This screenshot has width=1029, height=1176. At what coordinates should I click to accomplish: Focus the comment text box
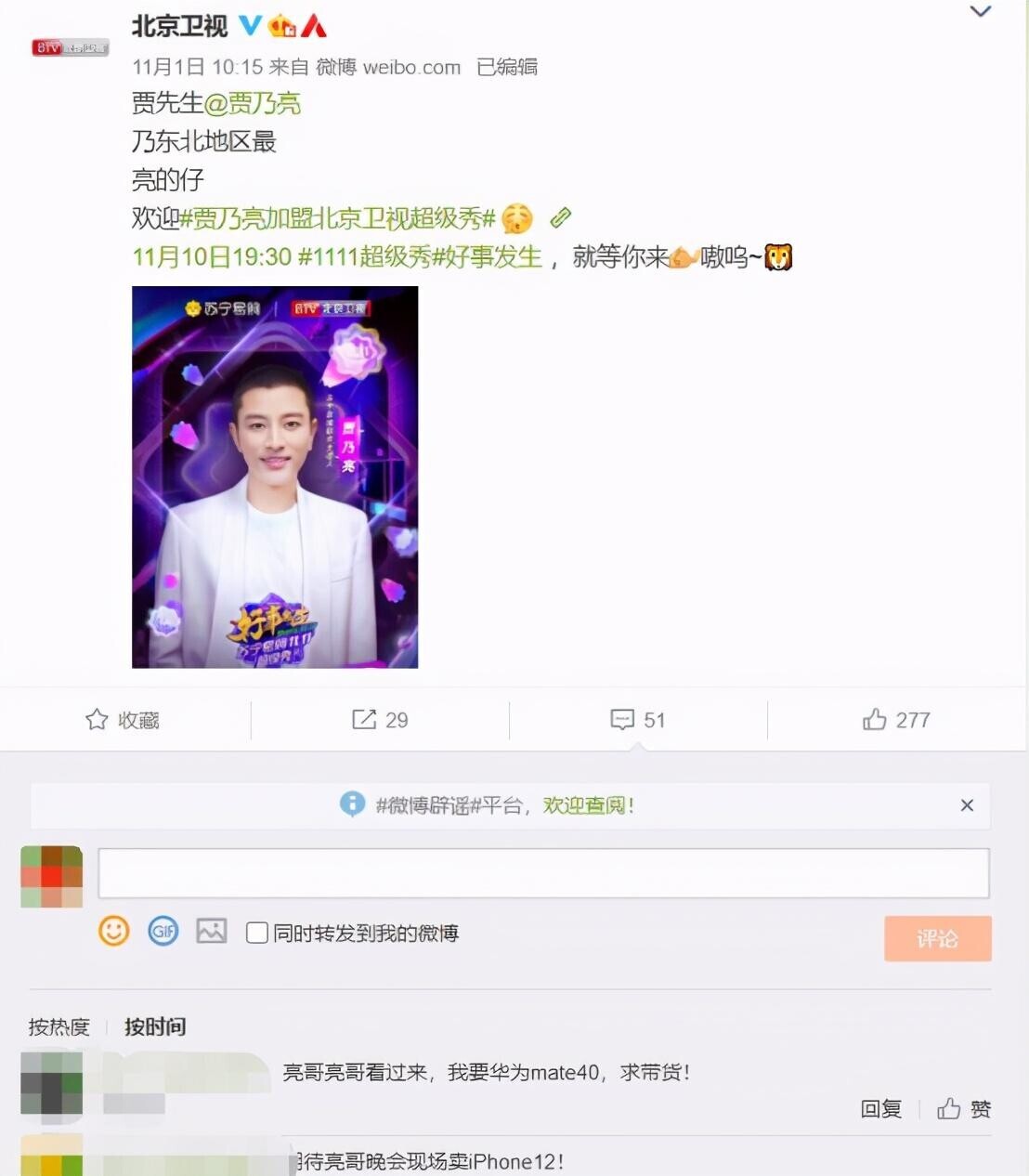[x=543, y=872]
